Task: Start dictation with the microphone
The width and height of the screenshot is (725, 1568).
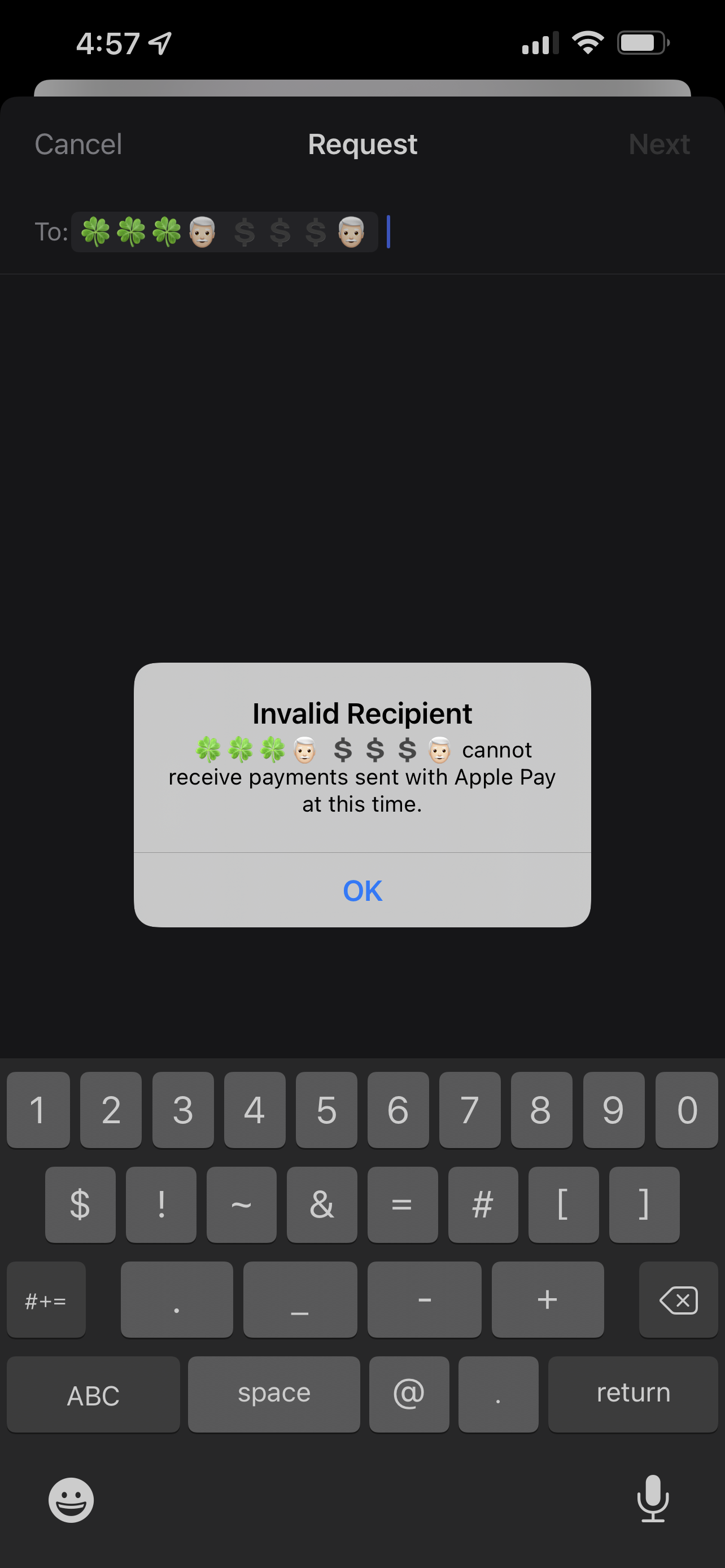Action: point(653,1499)
